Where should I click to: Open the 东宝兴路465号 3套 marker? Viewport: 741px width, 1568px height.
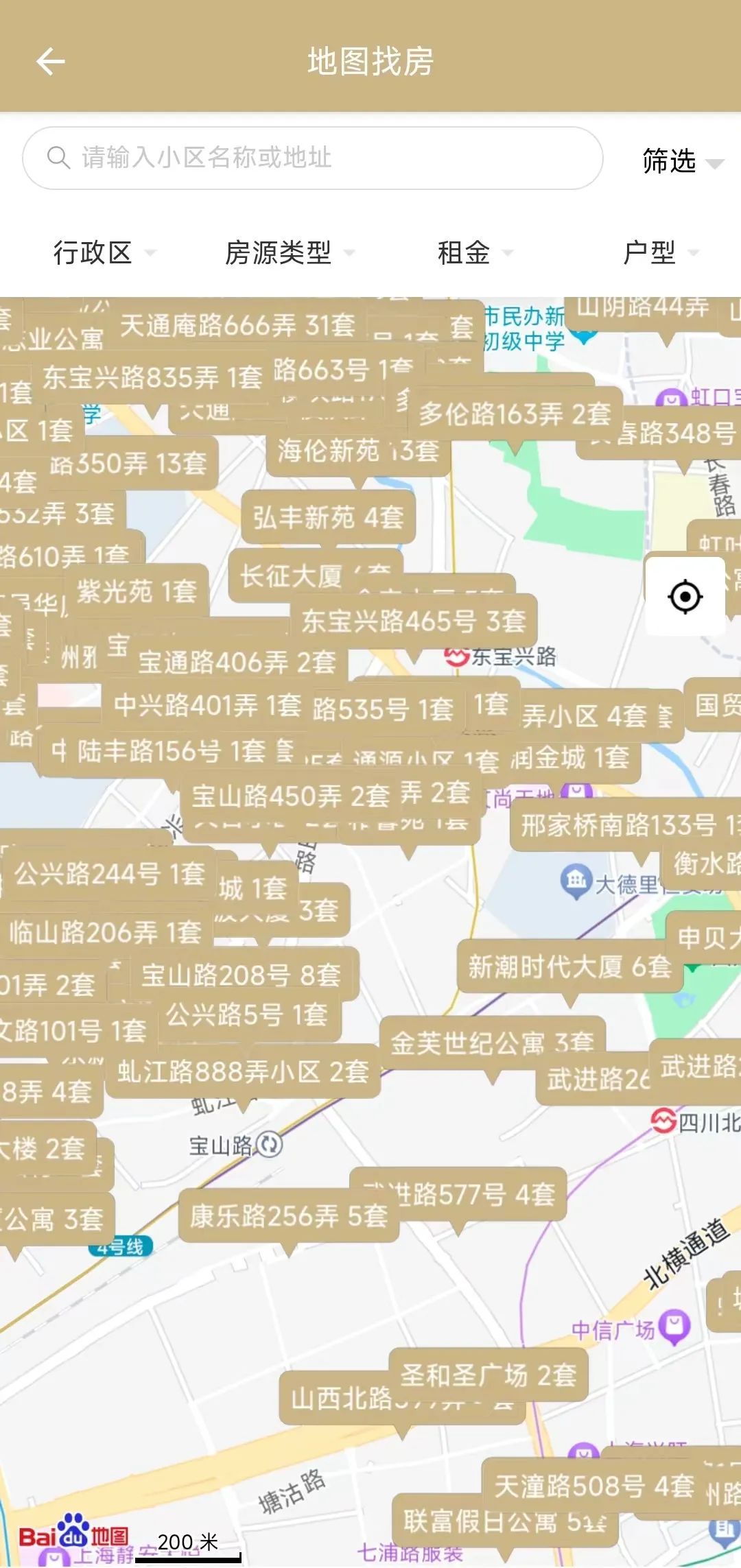point(414,621)
